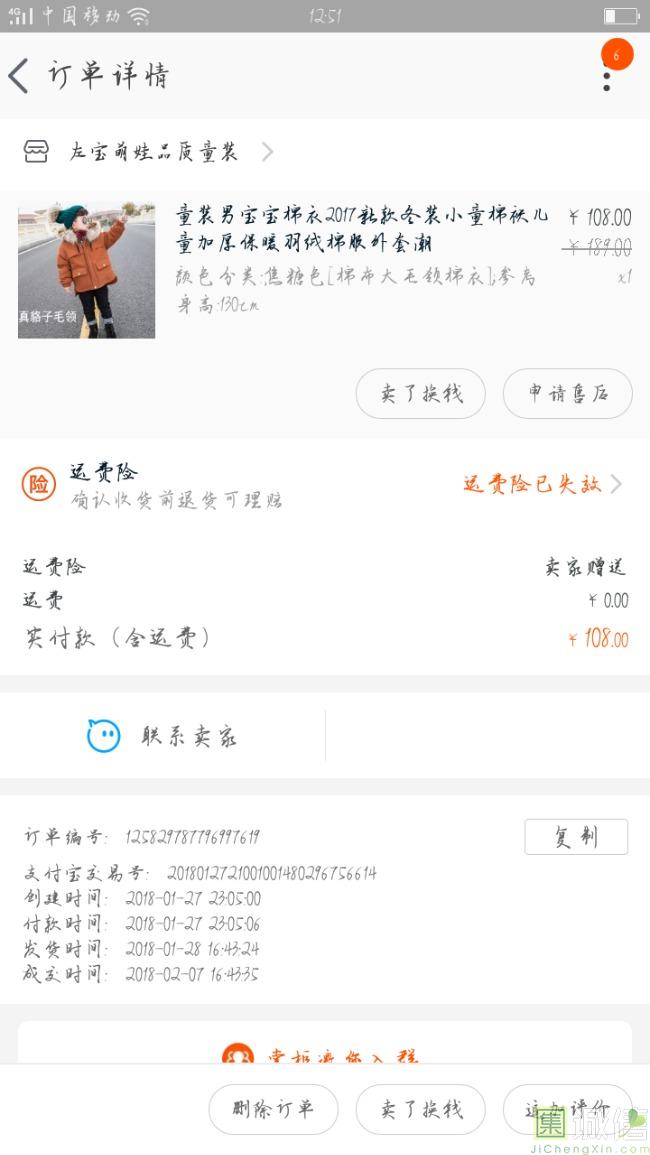Contact the seller via 联系卖家

click(x=162, y=736)
